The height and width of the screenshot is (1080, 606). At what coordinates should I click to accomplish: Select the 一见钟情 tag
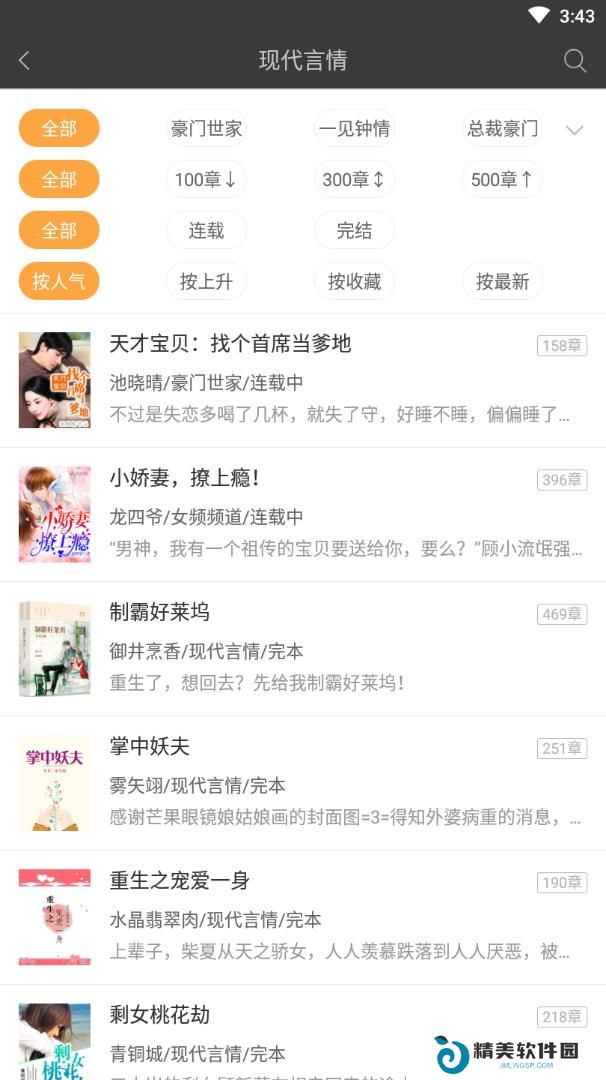pos(354,128)
